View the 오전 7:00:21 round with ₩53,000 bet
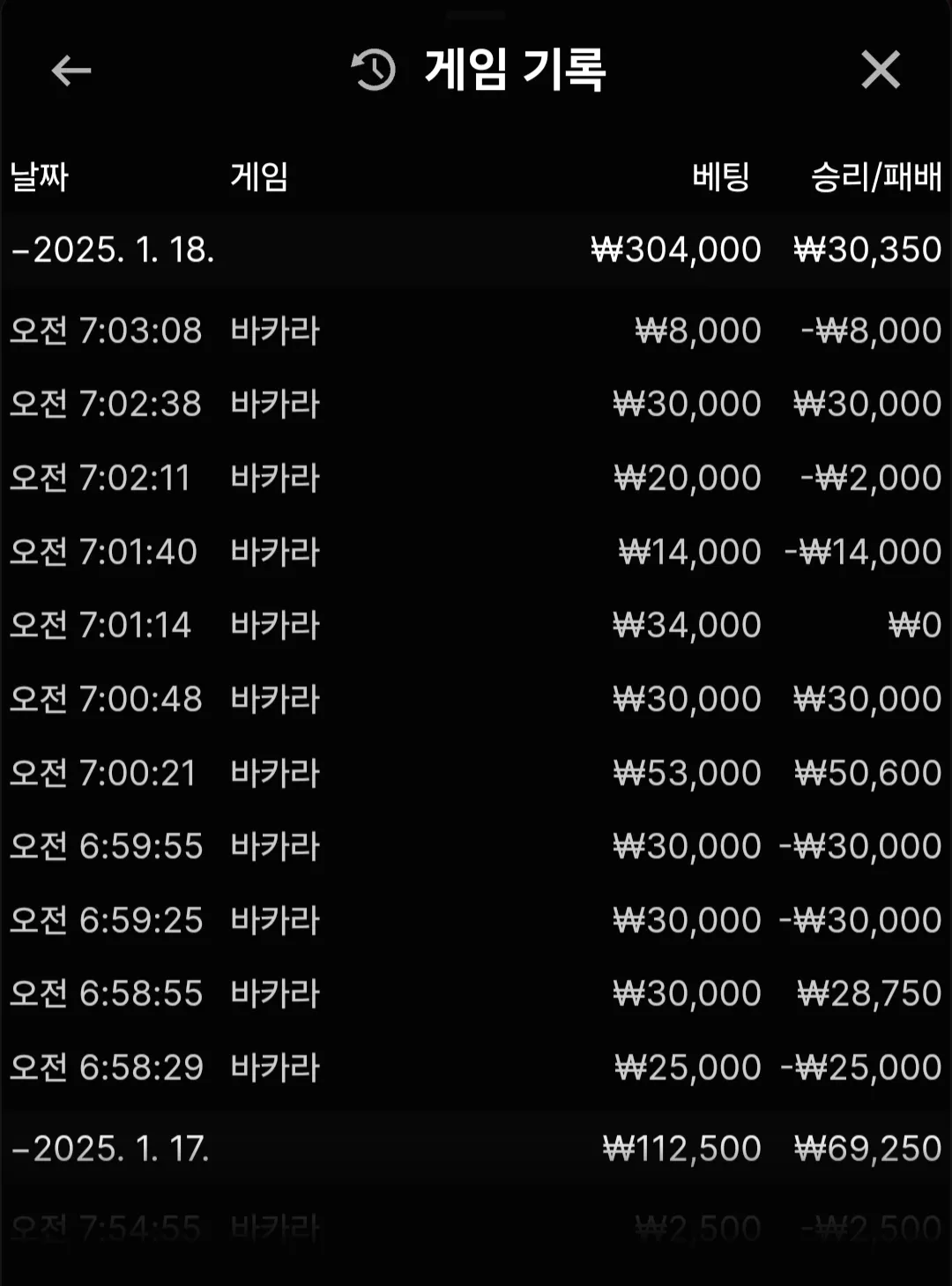This screenshot has height=1286, width=952. [476, 774]
